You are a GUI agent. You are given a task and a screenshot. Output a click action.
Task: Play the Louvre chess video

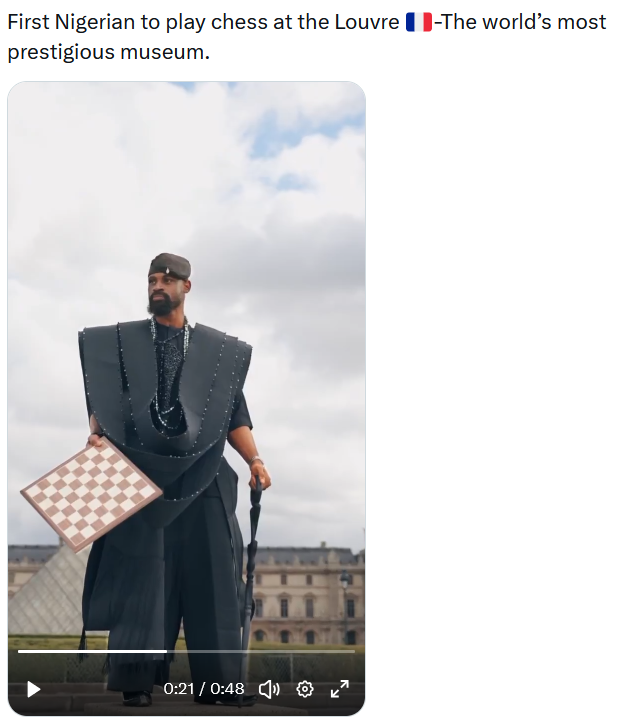[x=34, y=689]
